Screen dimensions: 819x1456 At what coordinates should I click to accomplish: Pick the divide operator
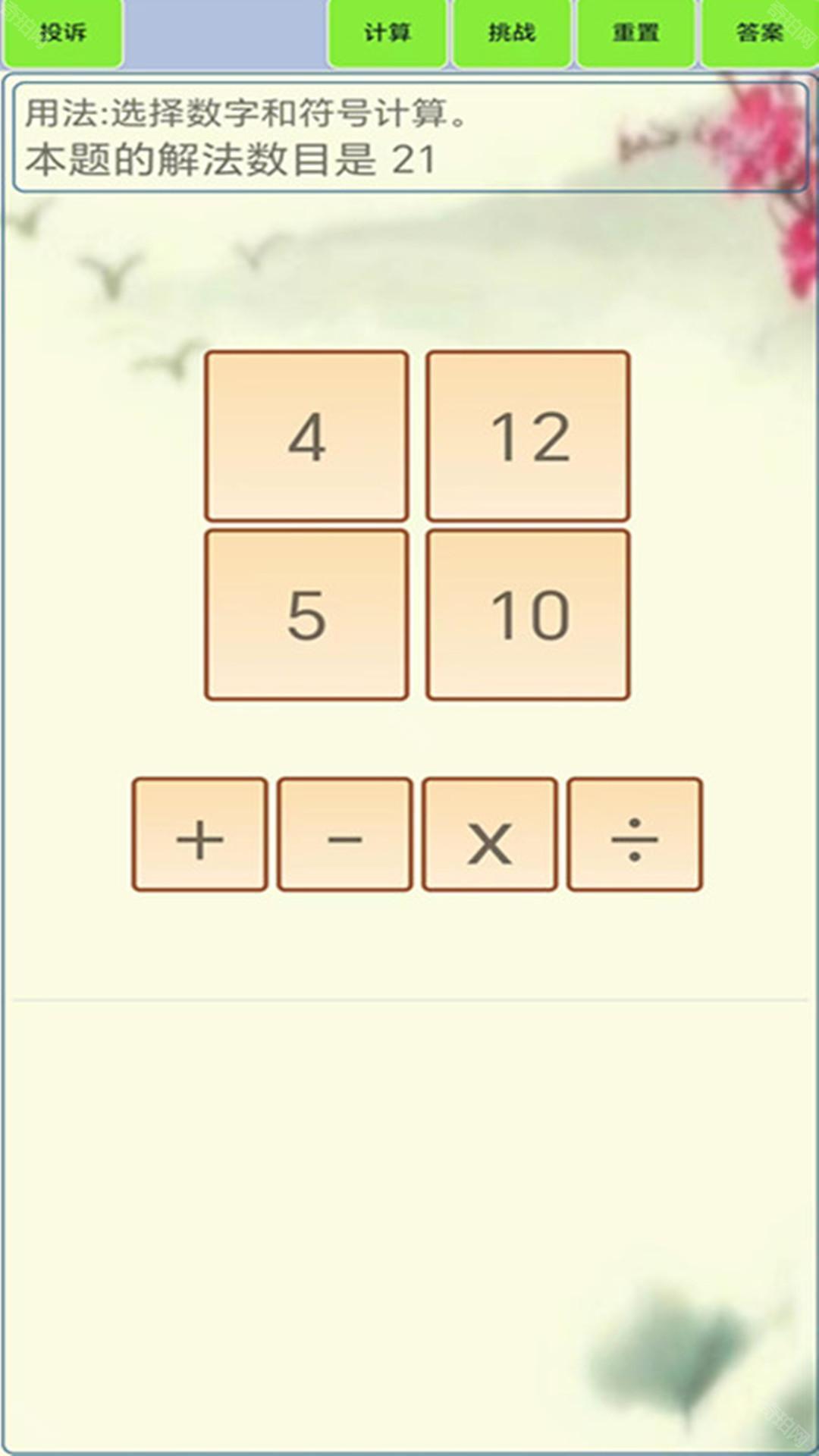(x=634, y=834)
